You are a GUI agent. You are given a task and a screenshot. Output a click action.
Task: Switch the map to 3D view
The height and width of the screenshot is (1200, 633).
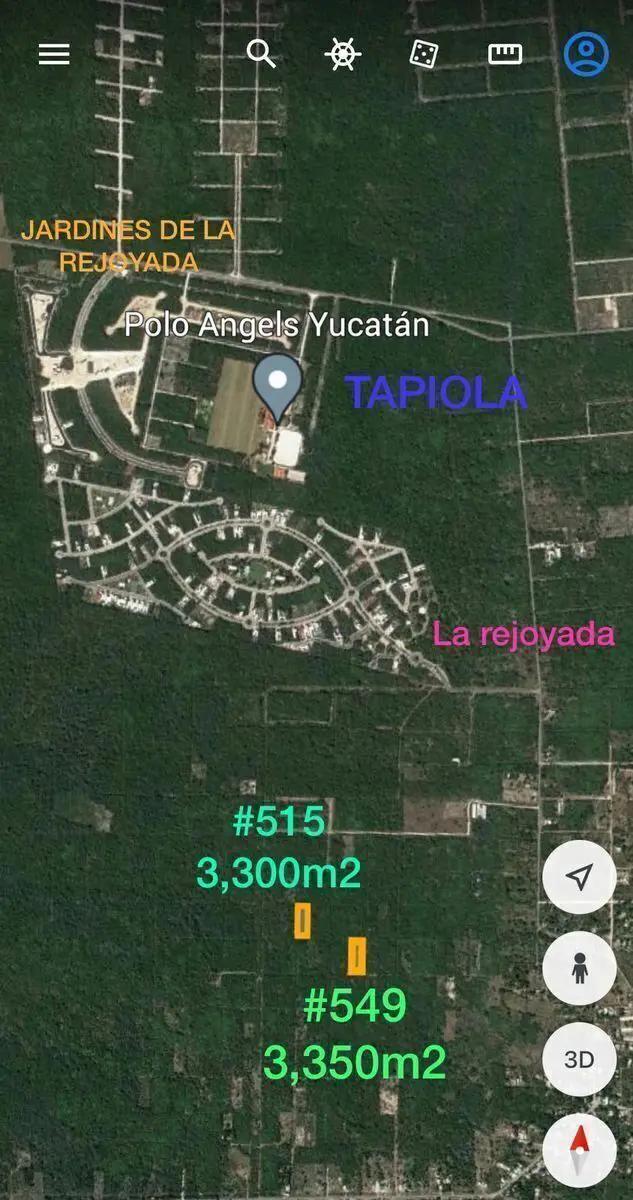[x=579, y=1059]
